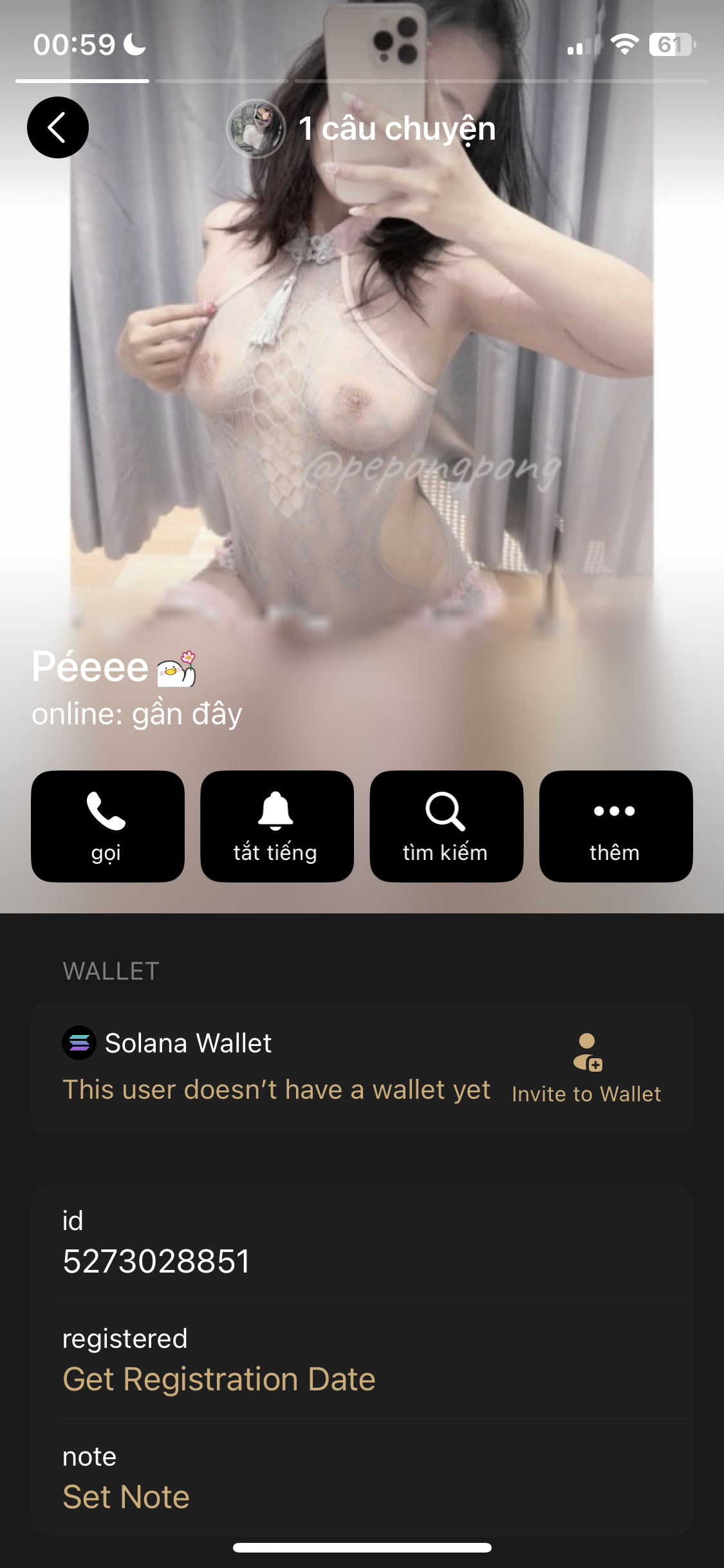Tap Get Registration Date
724x1568 pixels.
(219, 1379)
